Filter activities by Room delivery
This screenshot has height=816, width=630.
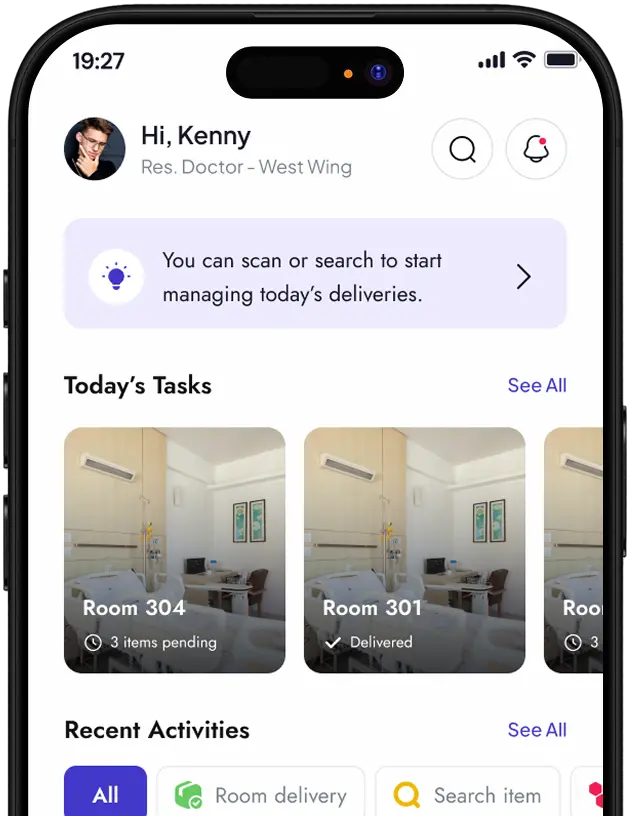pyautogui.click(x=261, y=794)
